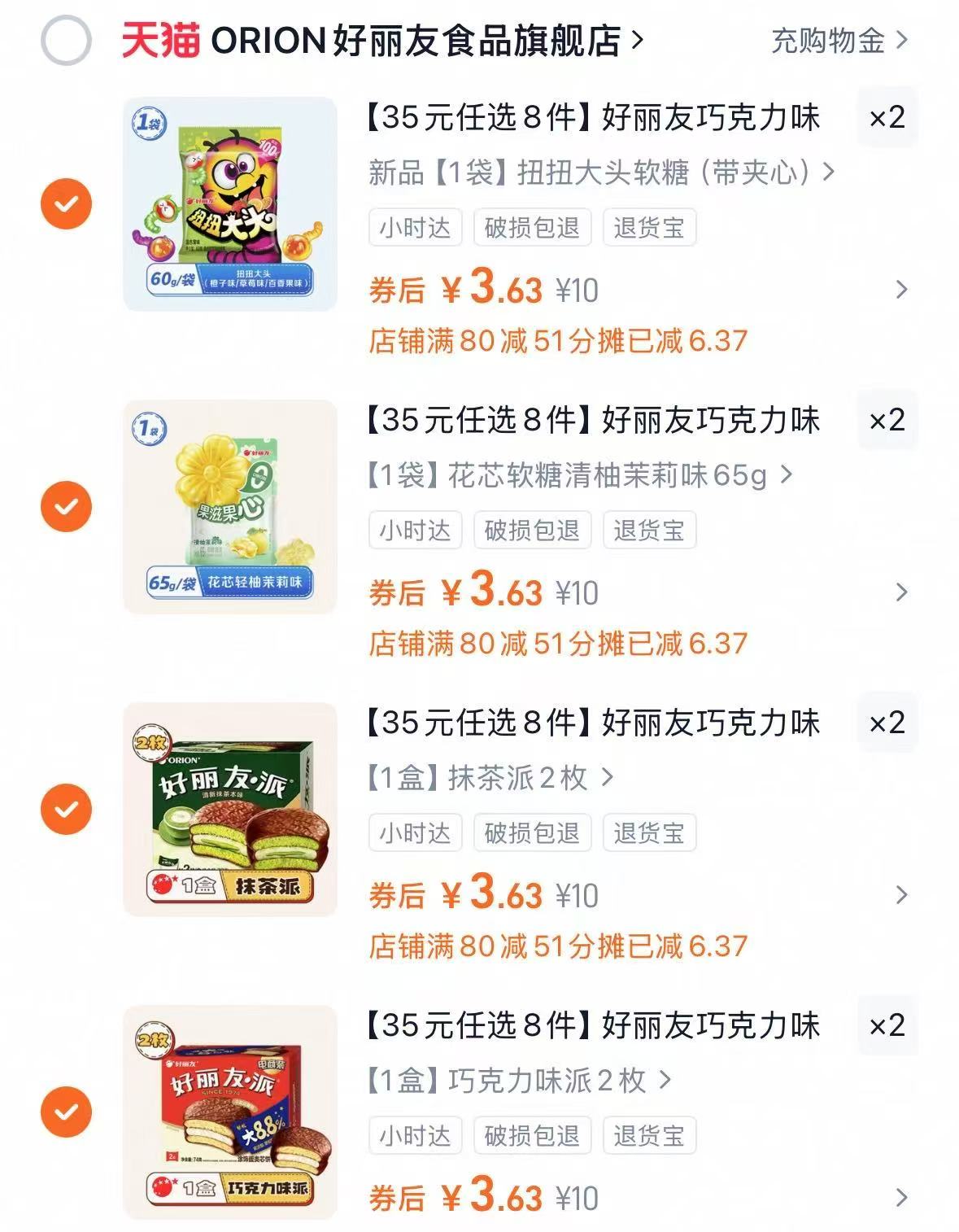Click the 小时达 tag on 扭扭大头软糖
This screenshot has width=959, height=1232.
pyautogui.click(x=415, y=228)
